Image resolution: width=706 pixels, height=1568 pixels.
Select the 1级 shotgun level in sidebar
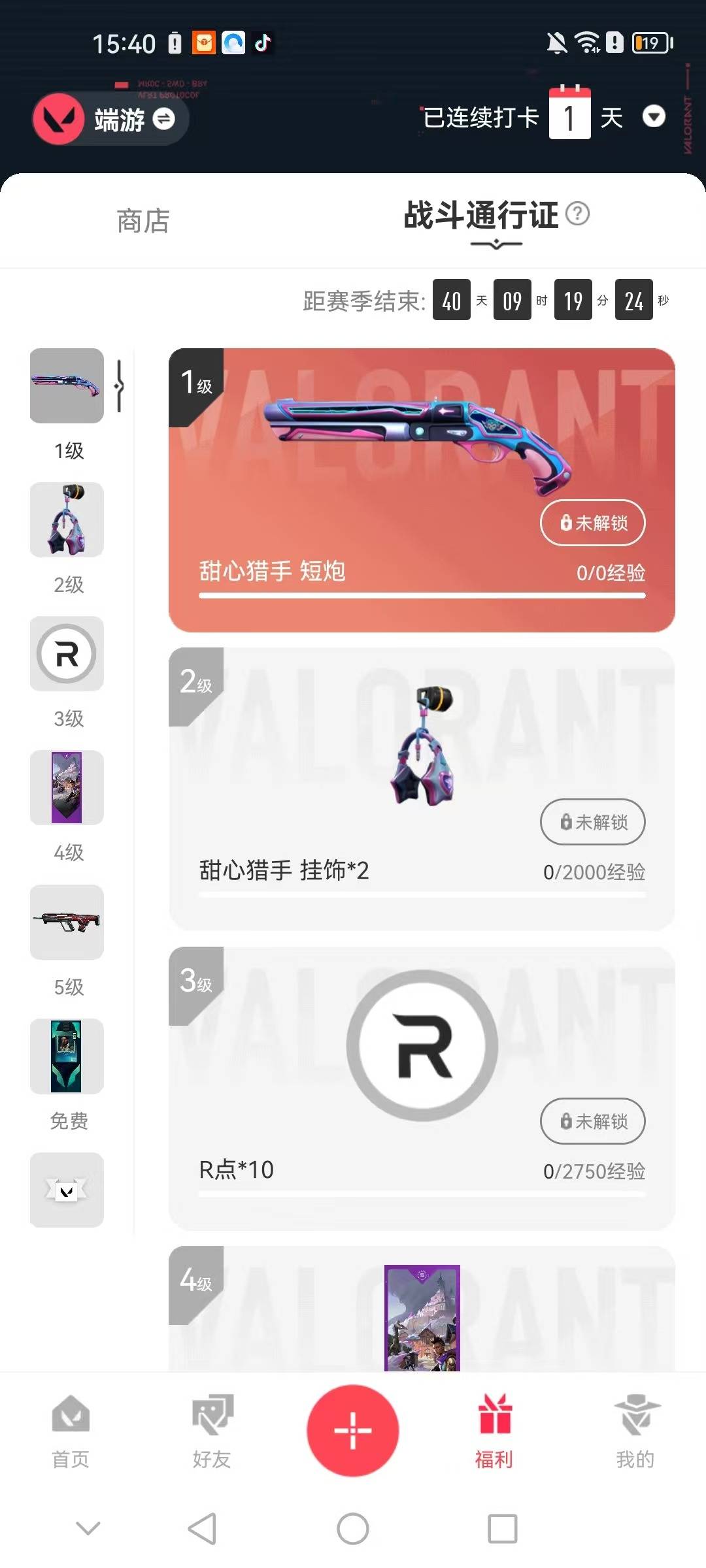67,387
